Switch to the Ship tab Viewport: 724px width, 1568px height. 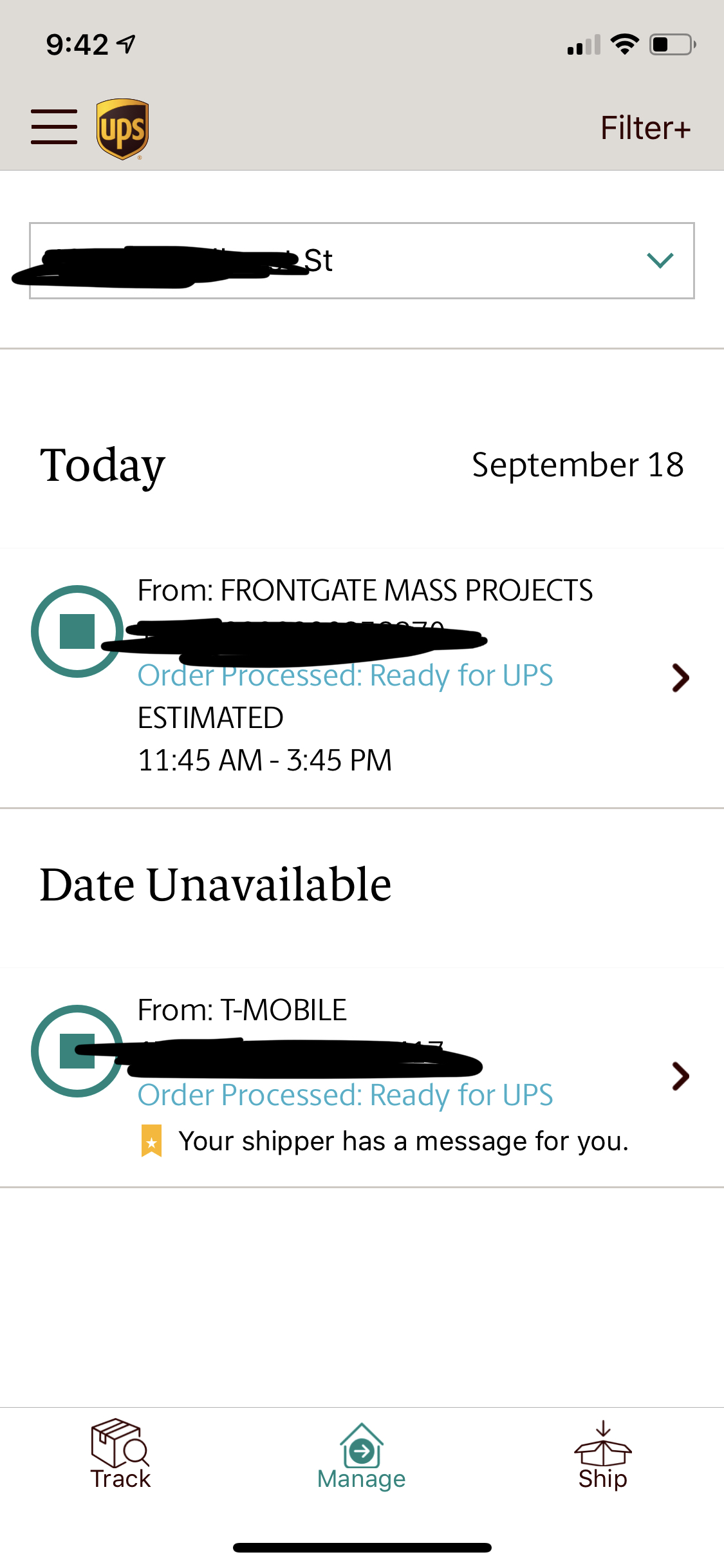(603, 1455)
